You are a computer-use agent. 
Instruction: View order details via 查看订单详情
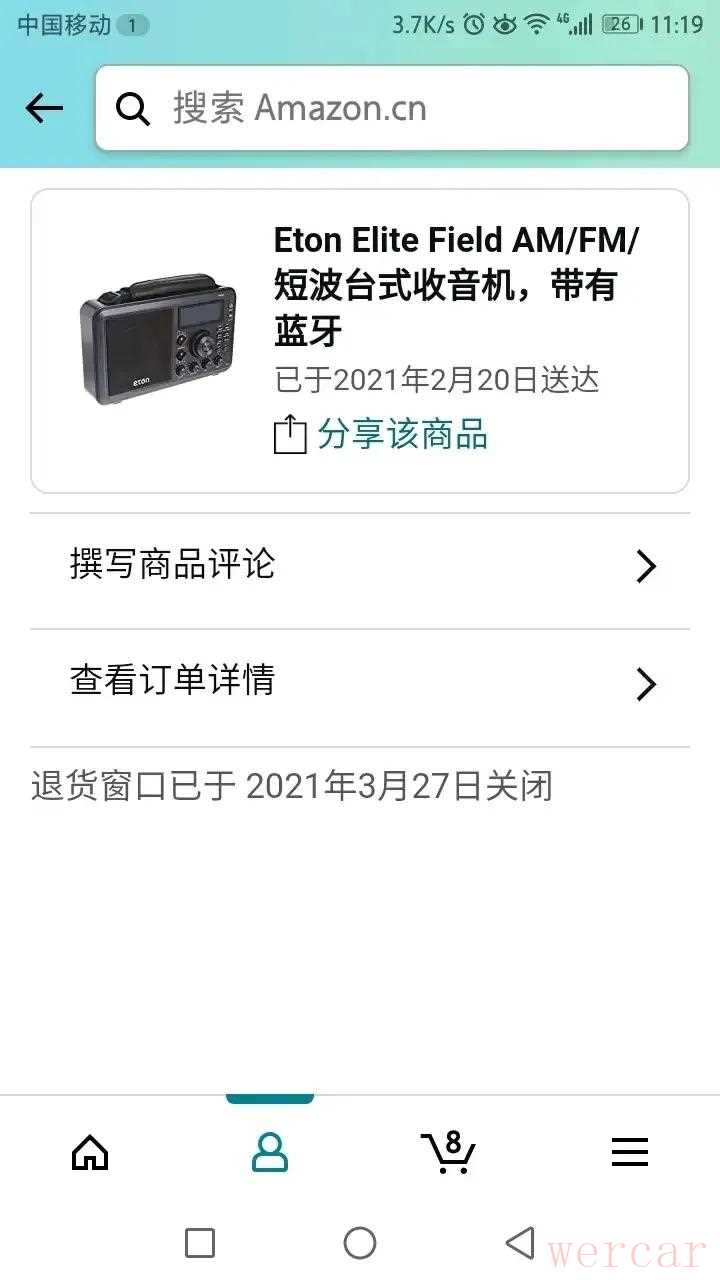click(x=360, y=683)
